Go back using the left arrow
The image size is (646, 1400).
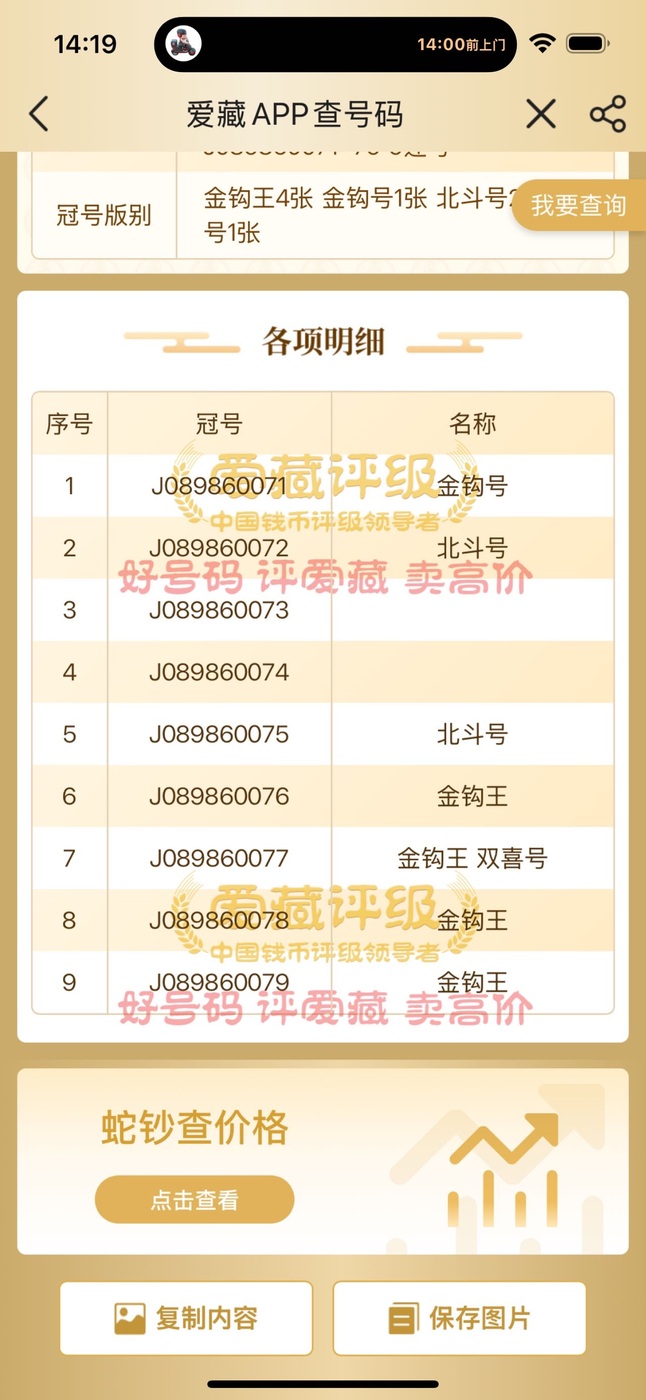click(39, 114)
